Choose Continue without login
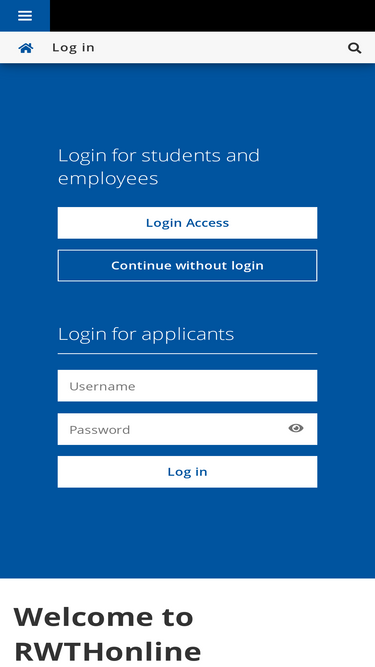 coord(188,265)
